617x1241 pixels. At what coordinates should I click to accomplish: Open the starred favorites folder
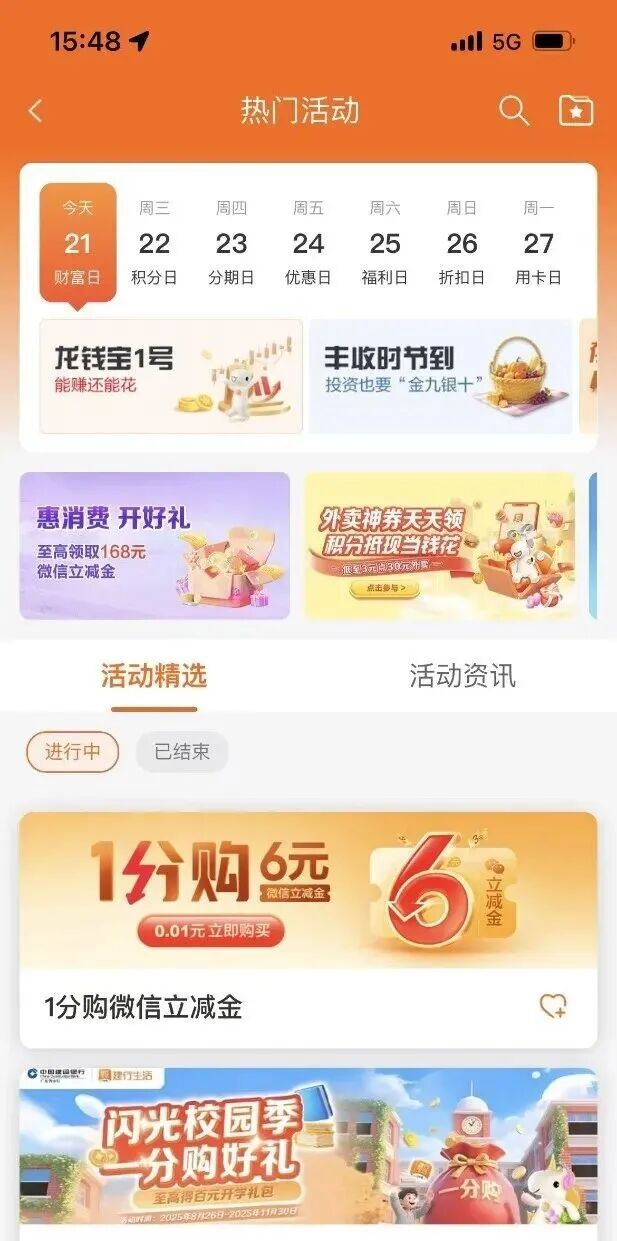[576, 110]
